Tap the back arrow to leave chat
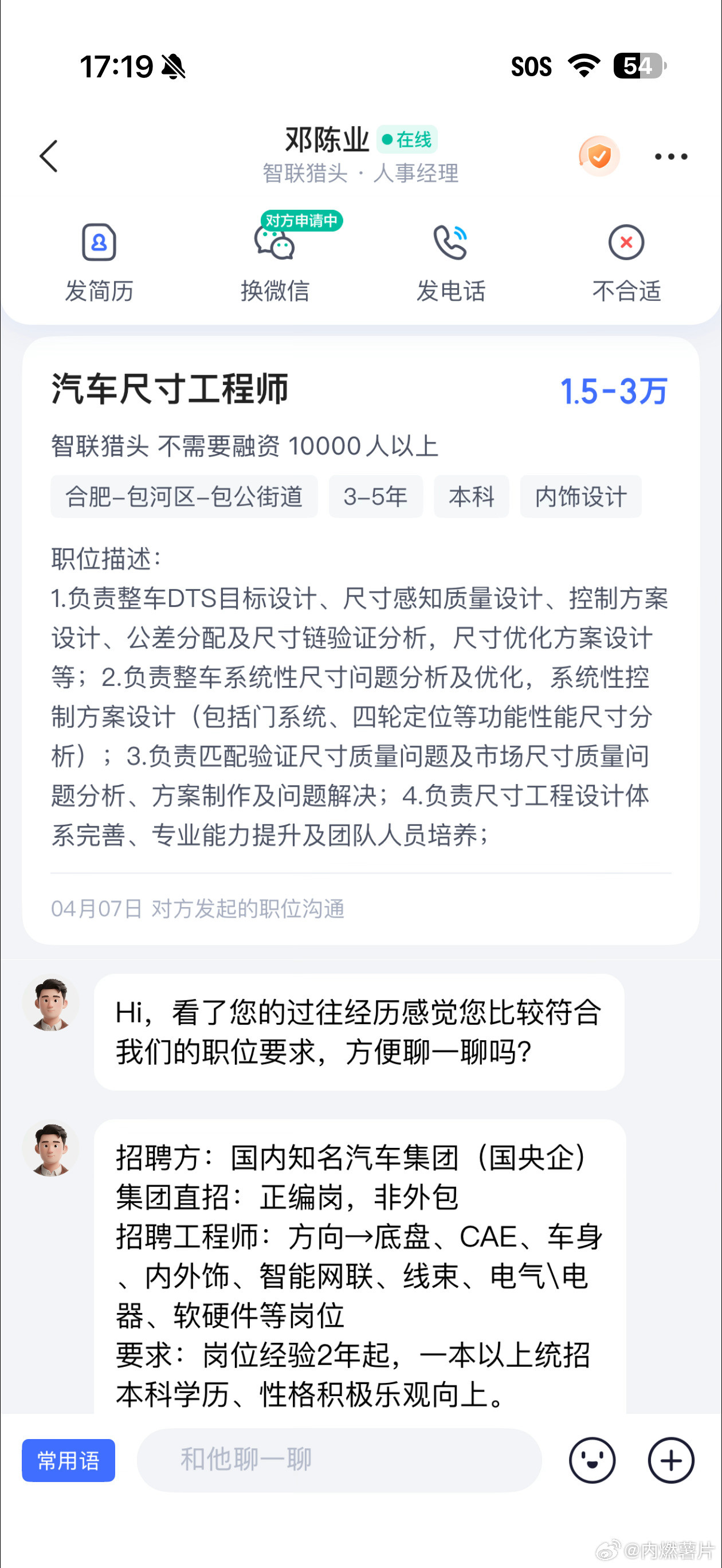 [x=49, y=156]
